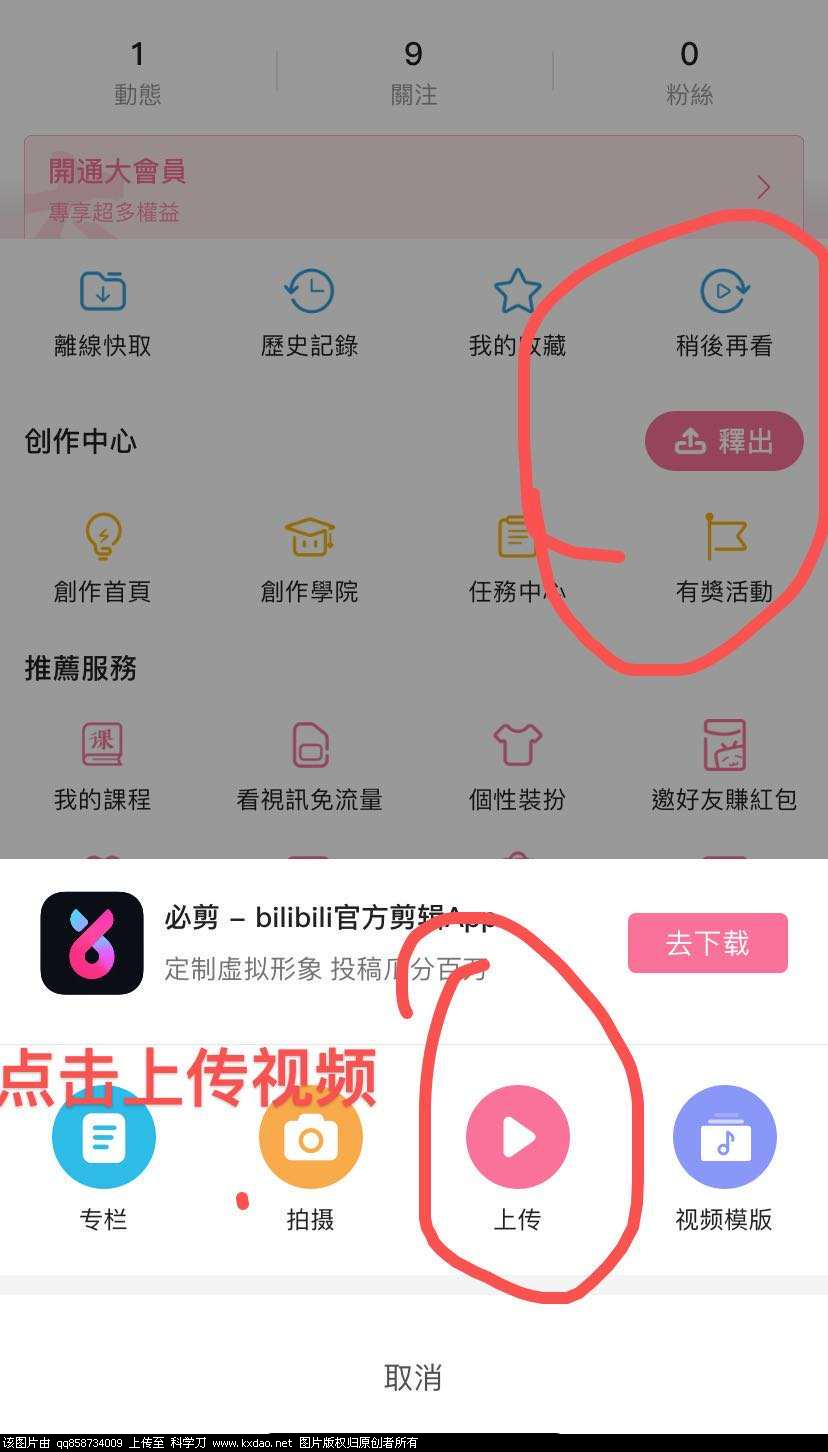Open the 专栏 column option
828x1452 pixels.
104,1138
